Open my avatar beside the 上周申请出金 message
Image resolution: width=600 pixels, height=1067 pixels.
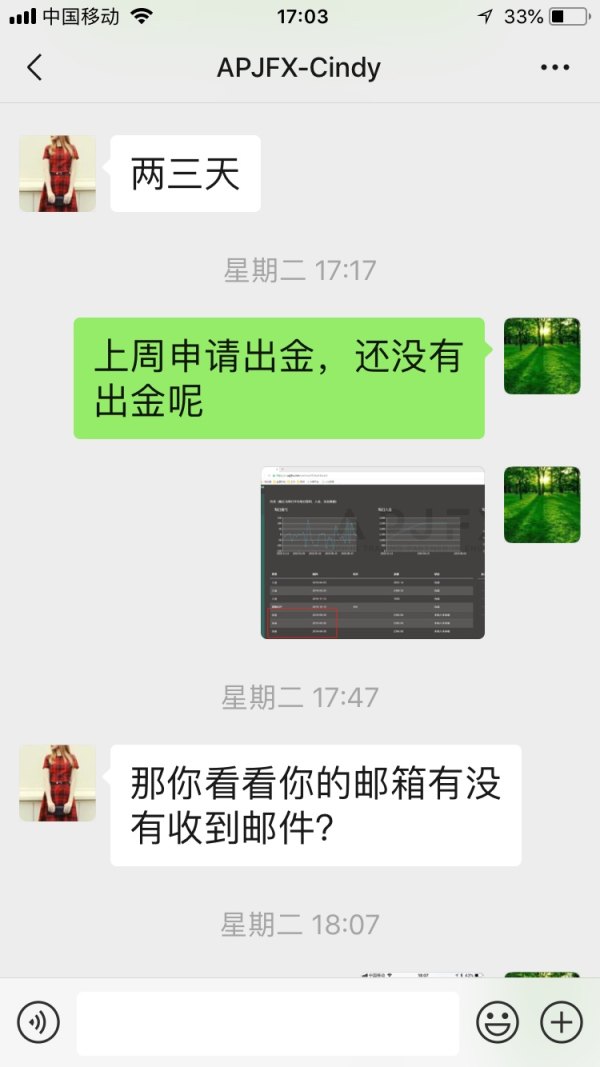542,356
